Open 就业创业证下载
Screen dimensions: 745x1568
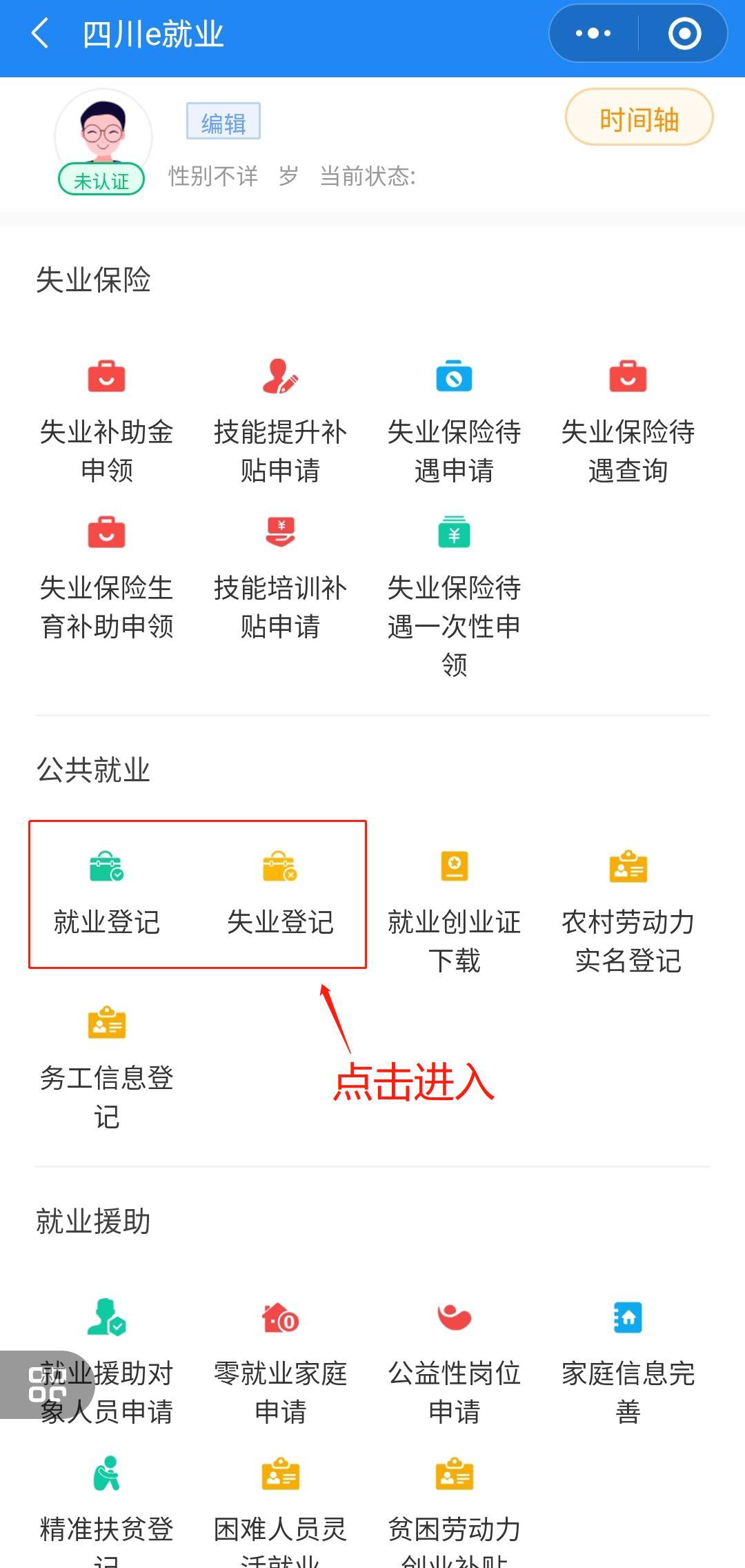coord(454,911)
